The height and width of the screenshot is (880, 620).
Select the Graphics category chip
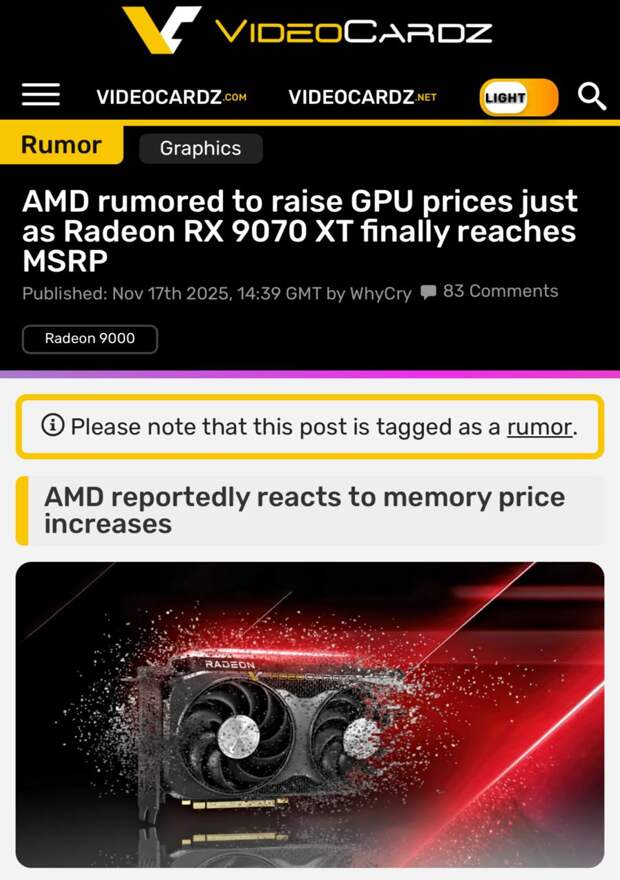point(200,148)
